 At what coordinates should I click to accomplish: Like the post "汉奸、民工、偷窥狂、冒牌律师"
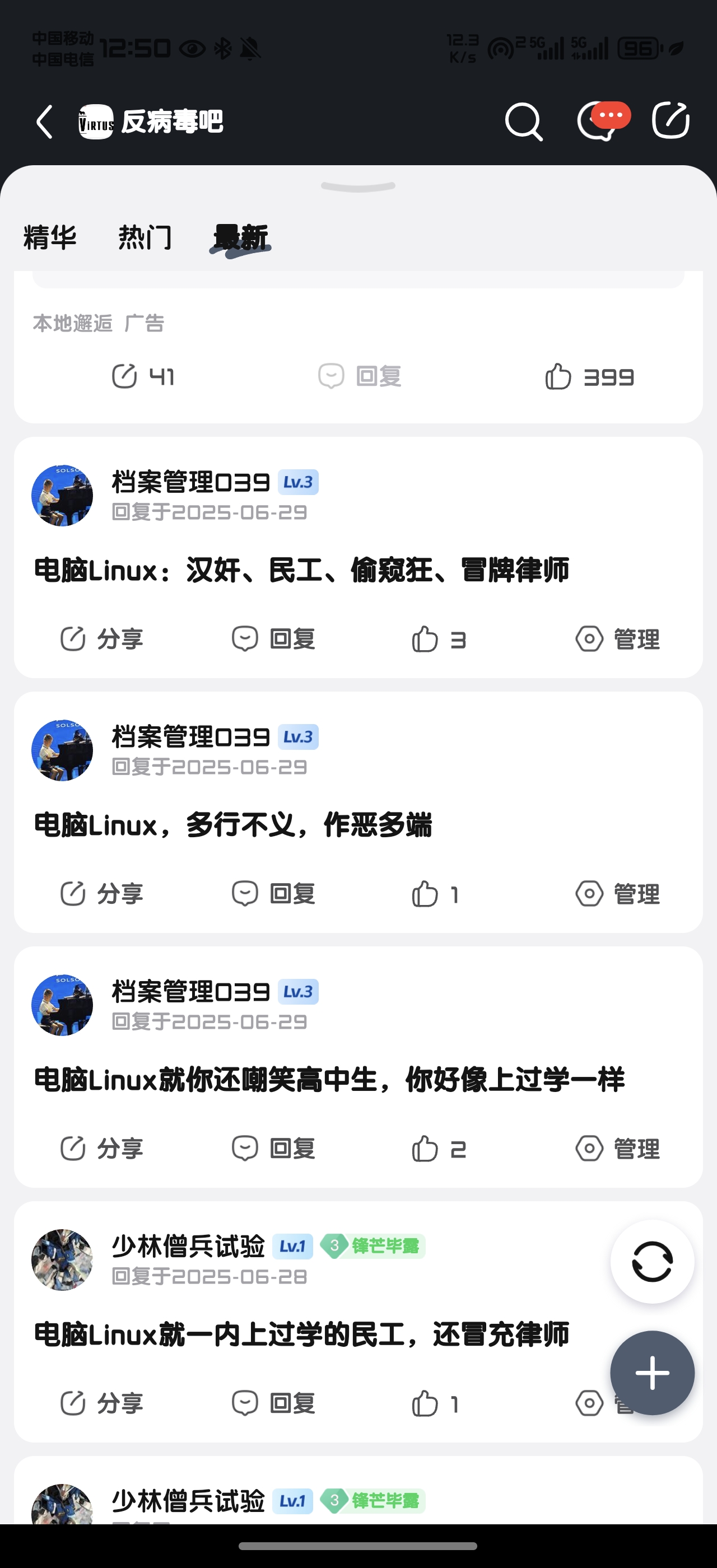(438, 639)
